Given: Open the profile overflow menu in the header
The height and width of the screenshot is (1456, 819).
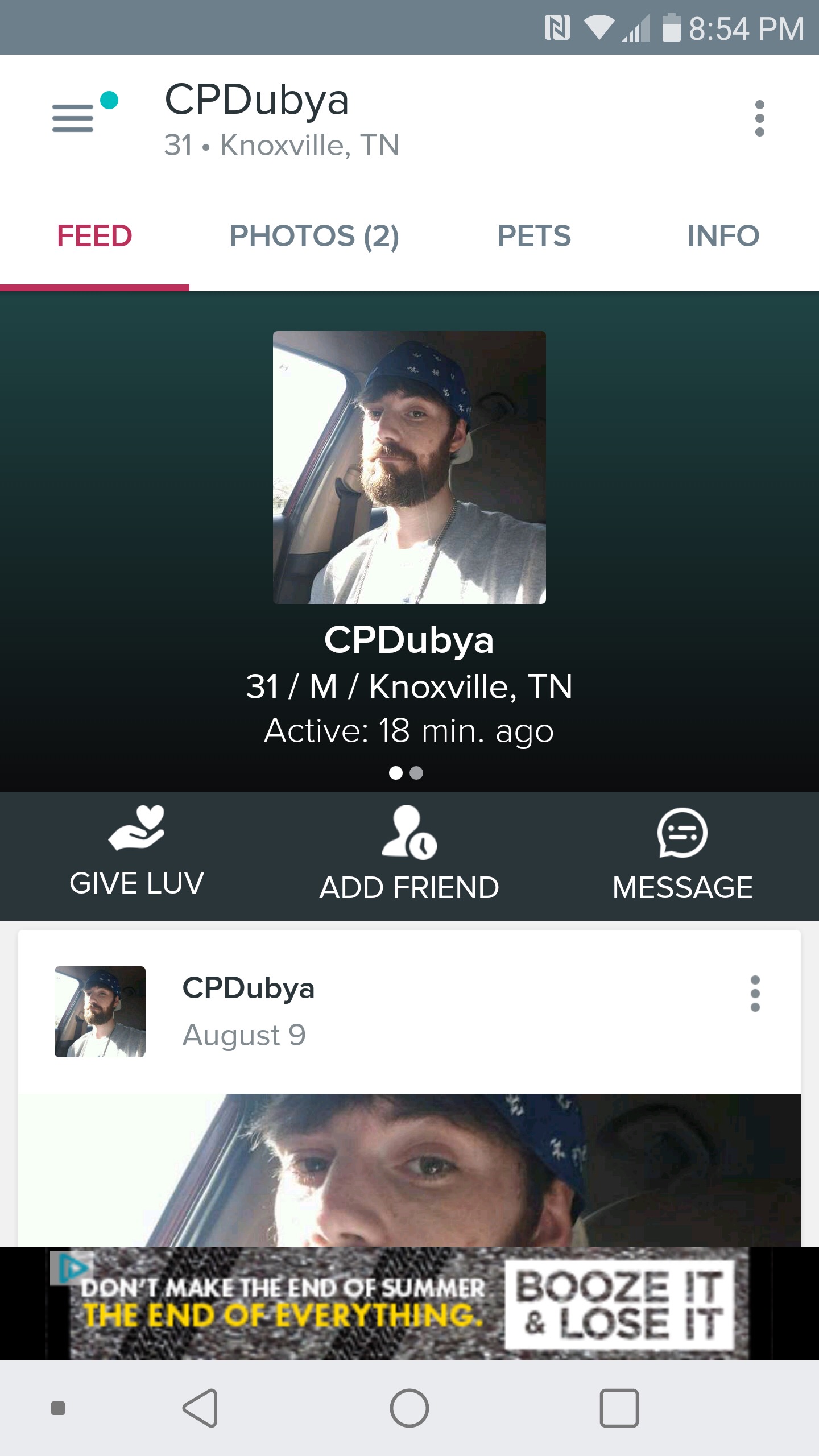Looking at the screenshot, I should (759, 118).
